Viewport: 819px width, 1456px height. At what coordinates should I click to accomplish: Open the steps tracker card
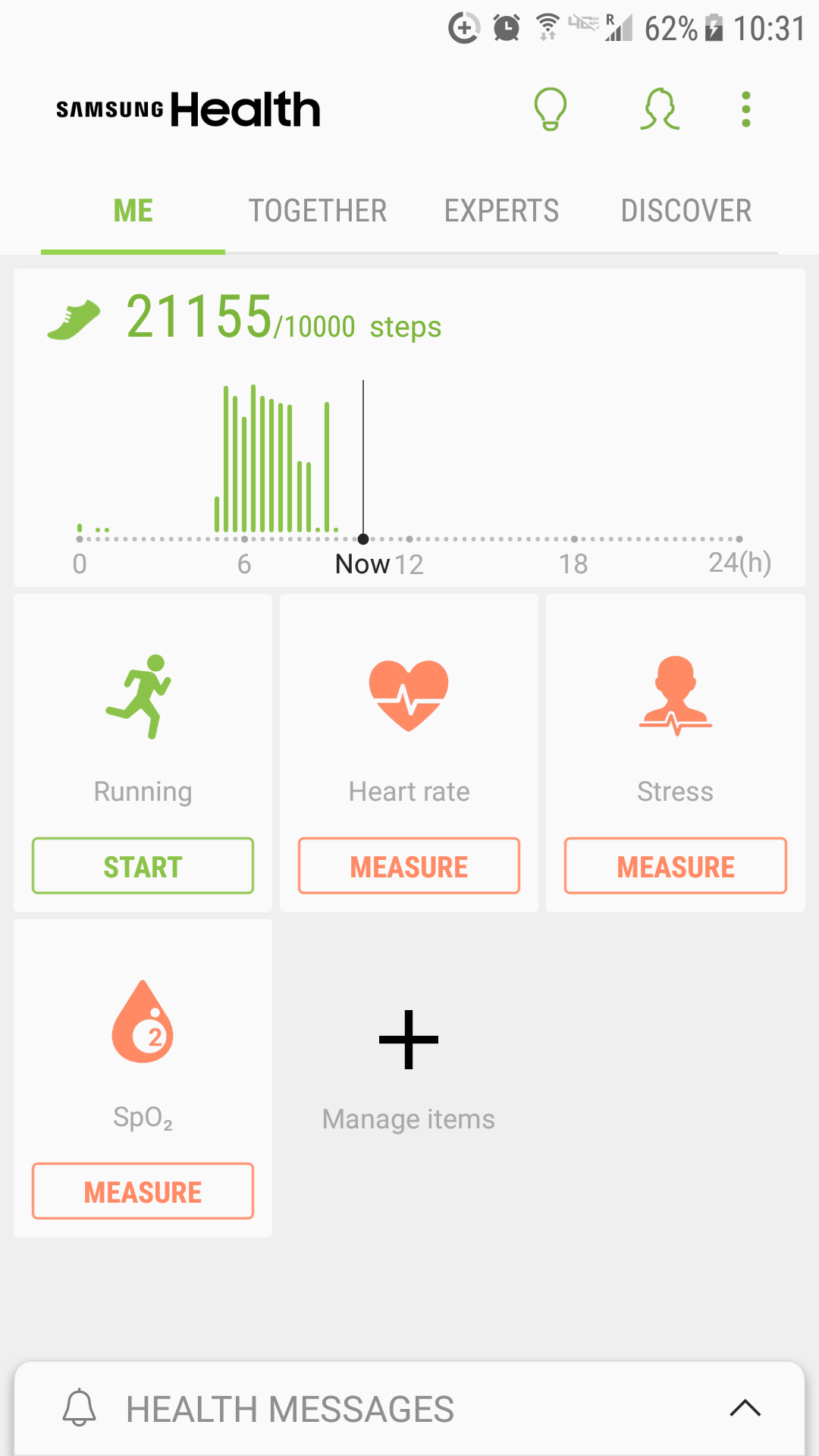point(409,427)
